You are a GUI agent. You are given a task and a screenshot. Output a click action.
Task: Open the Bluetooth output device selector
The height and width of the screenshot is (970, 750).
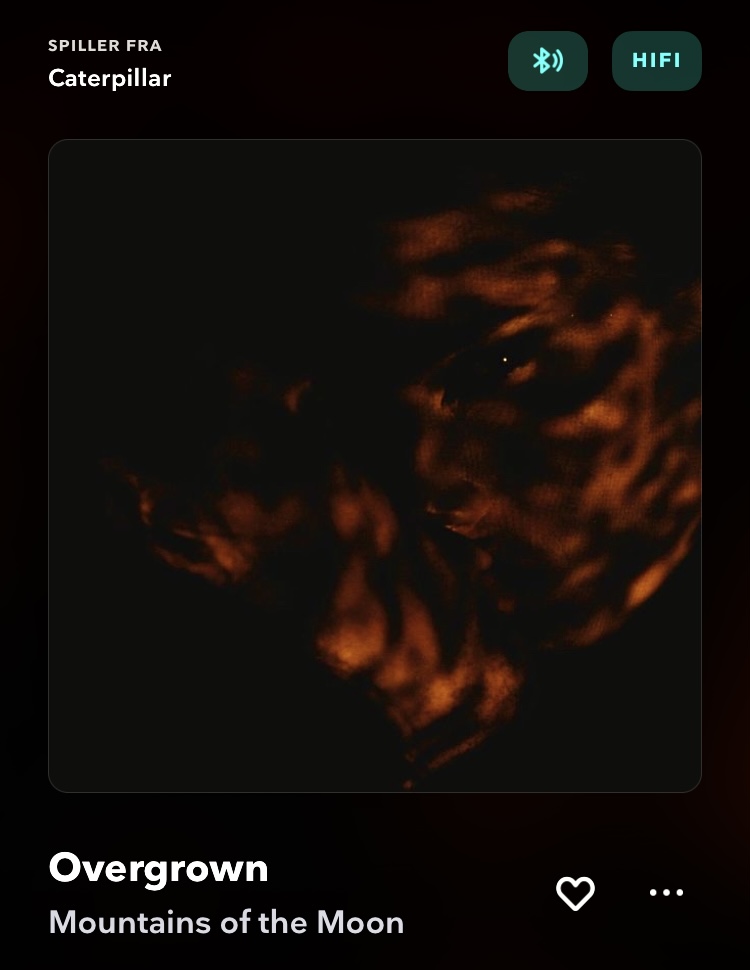547,61
